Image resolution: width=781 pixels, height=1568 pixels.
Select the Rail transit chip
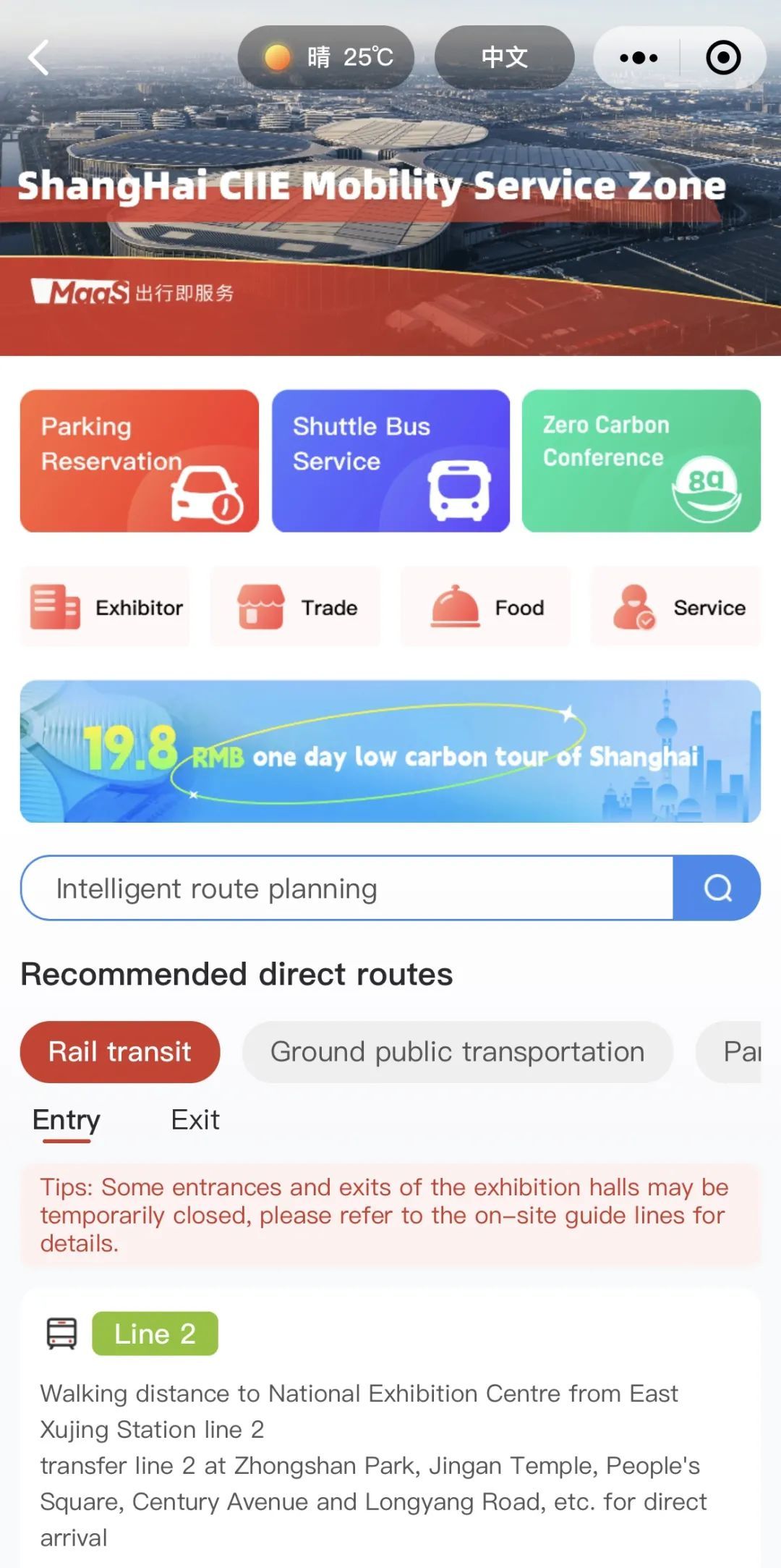[x=120, y=1051]
